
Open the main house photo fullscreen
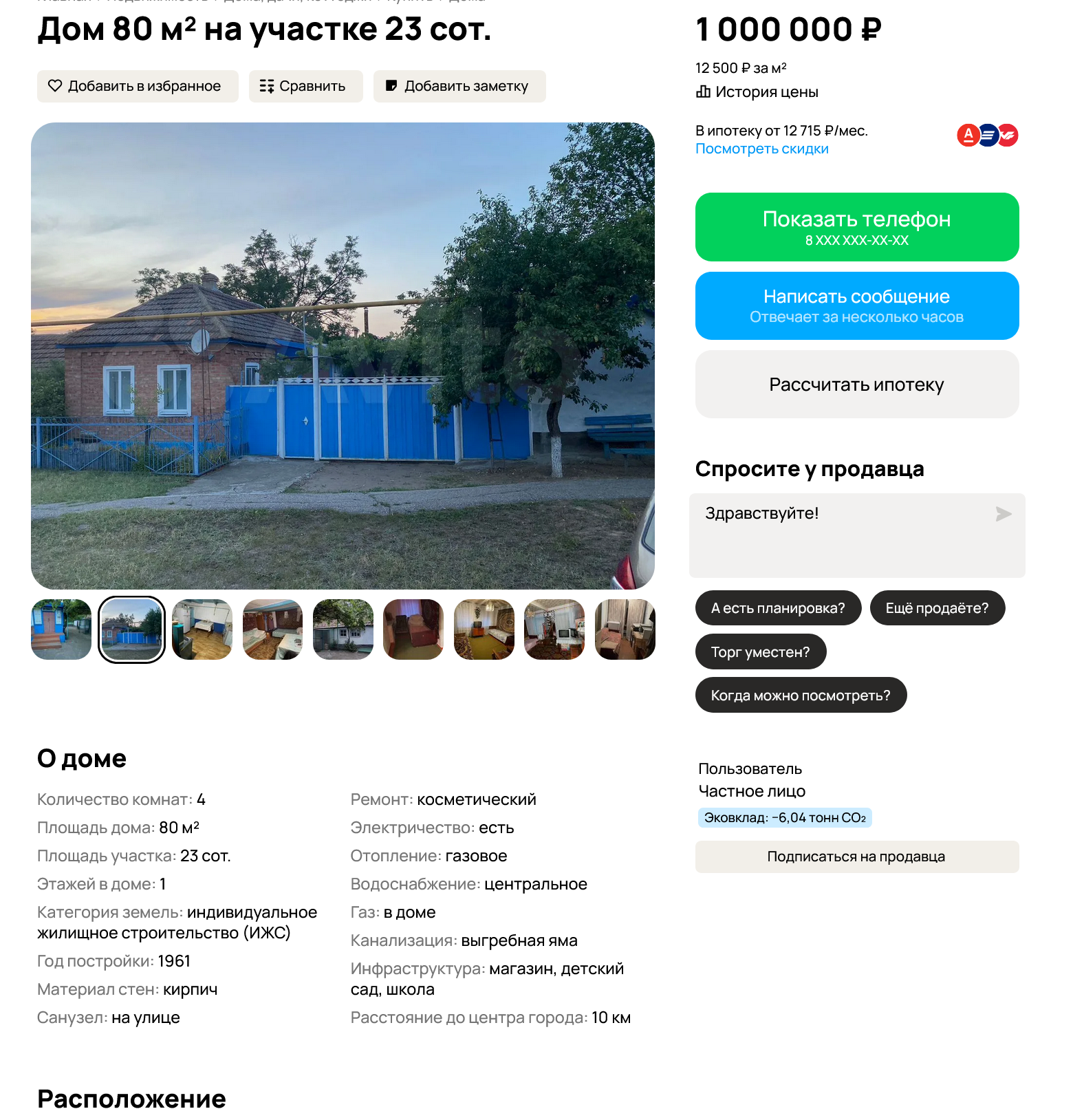pos(343,356)
